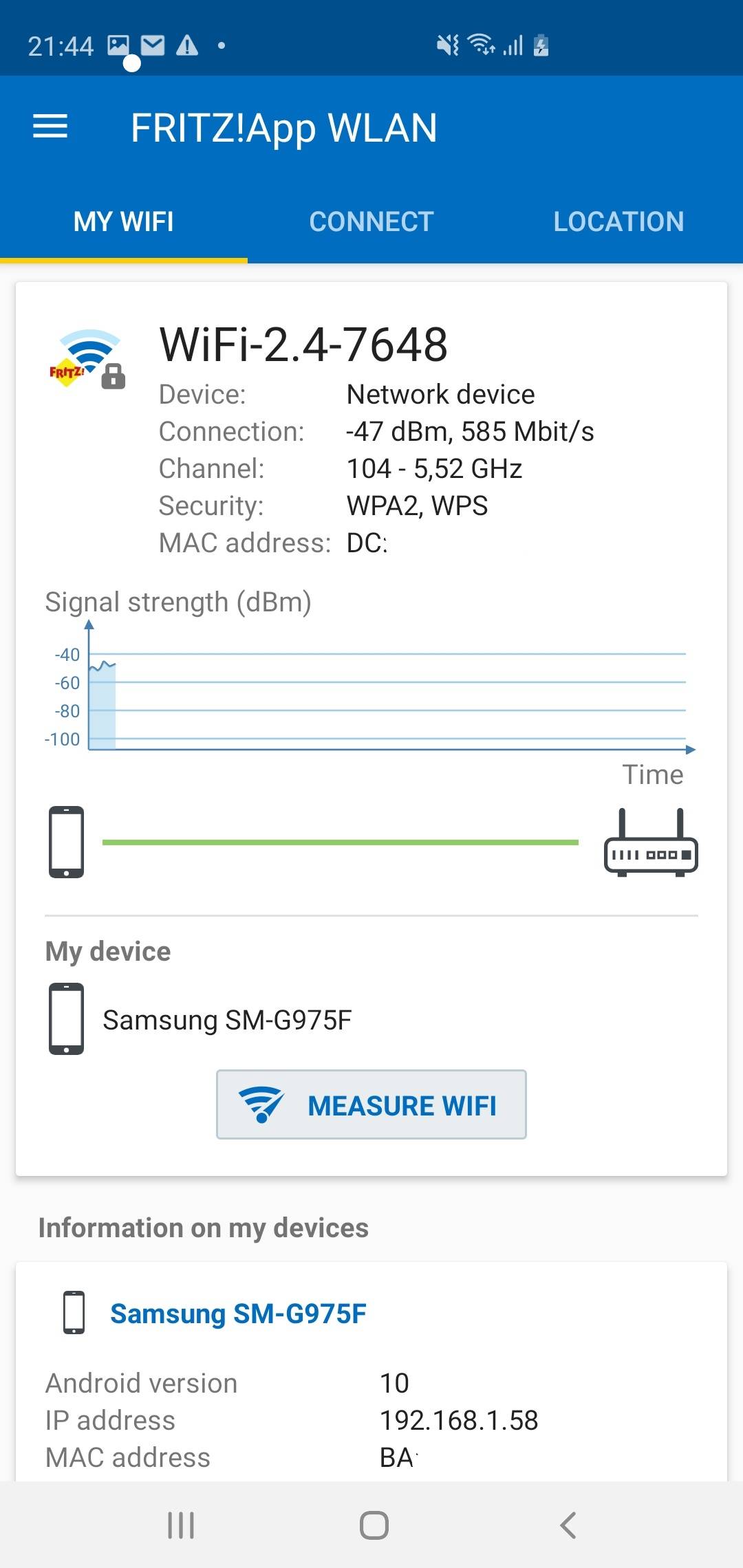
Task: Switch to the Location tab
Action: pyautogui.click(x=619, y=221)
